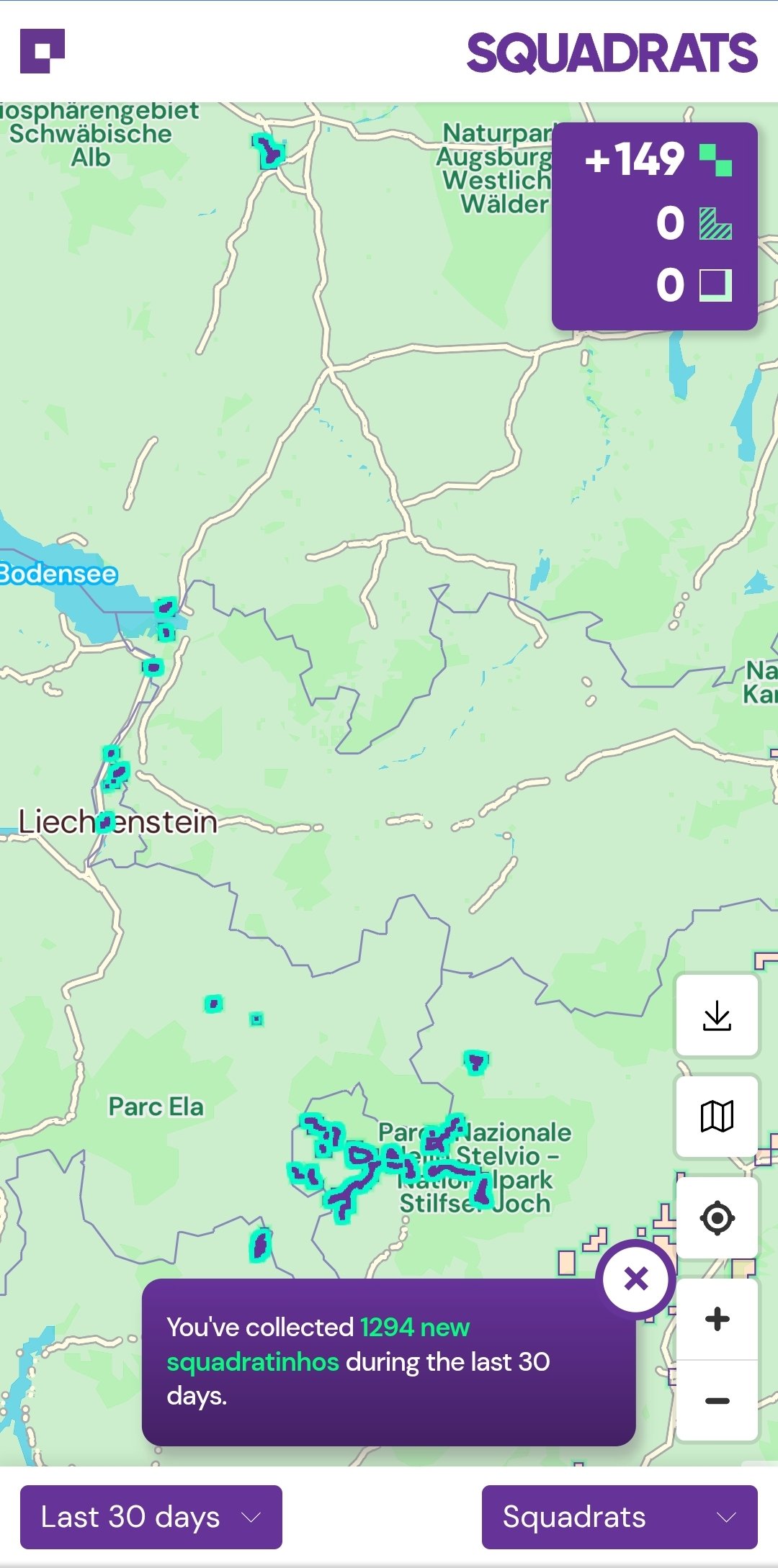Open the Squadrats menu logo icon
Viewport: 778px width, 1568px height.
tap(43, 51)
